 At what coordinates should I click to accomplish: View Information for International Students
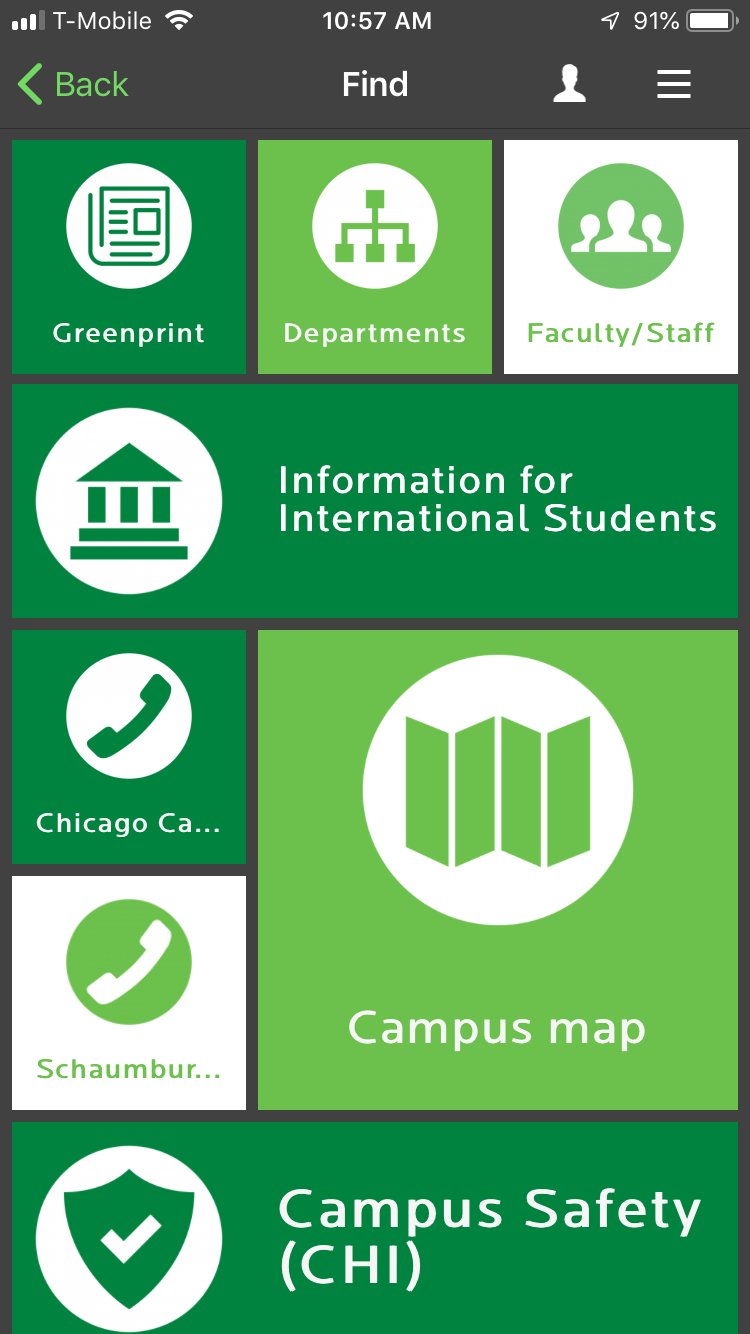coord(375,501)
